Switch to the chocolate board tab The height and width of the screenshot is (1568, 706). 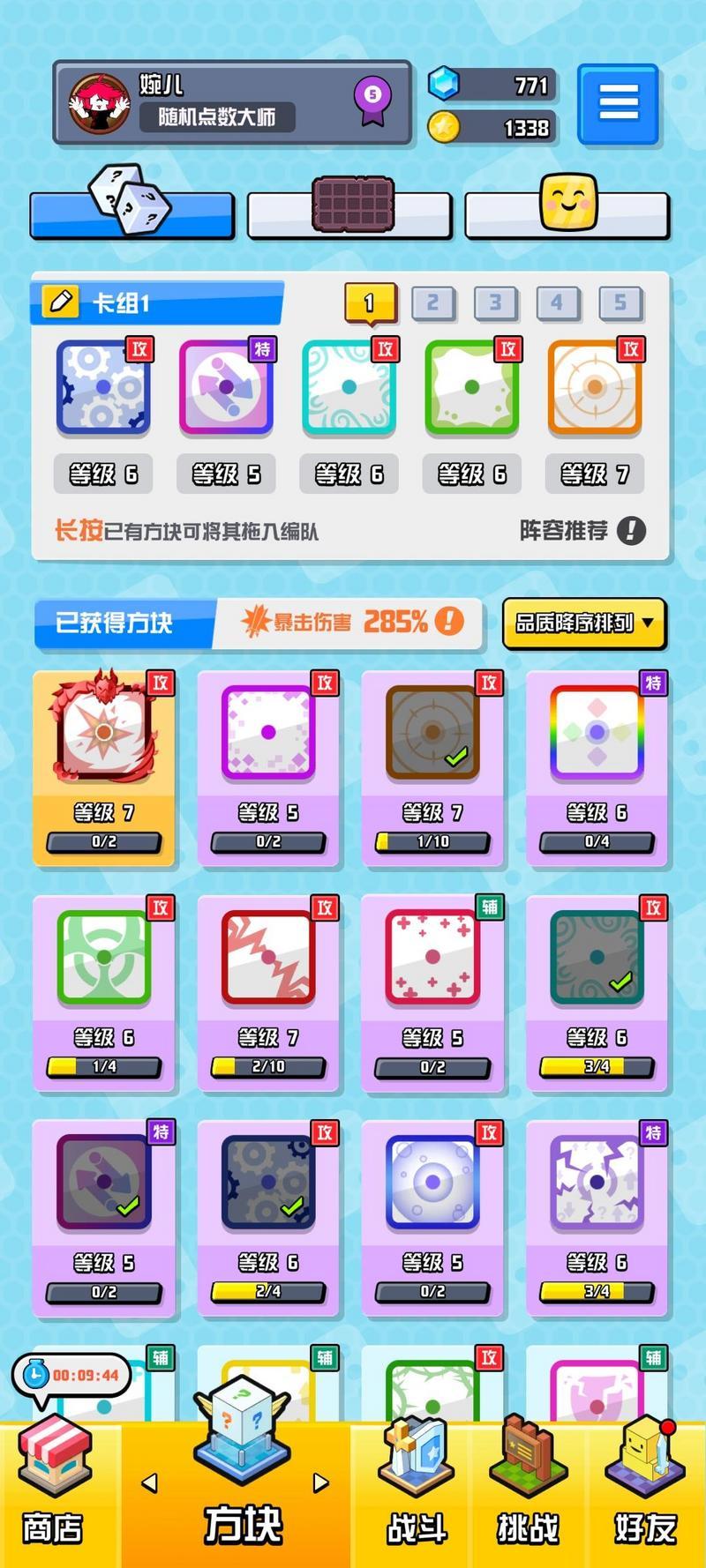350,212
